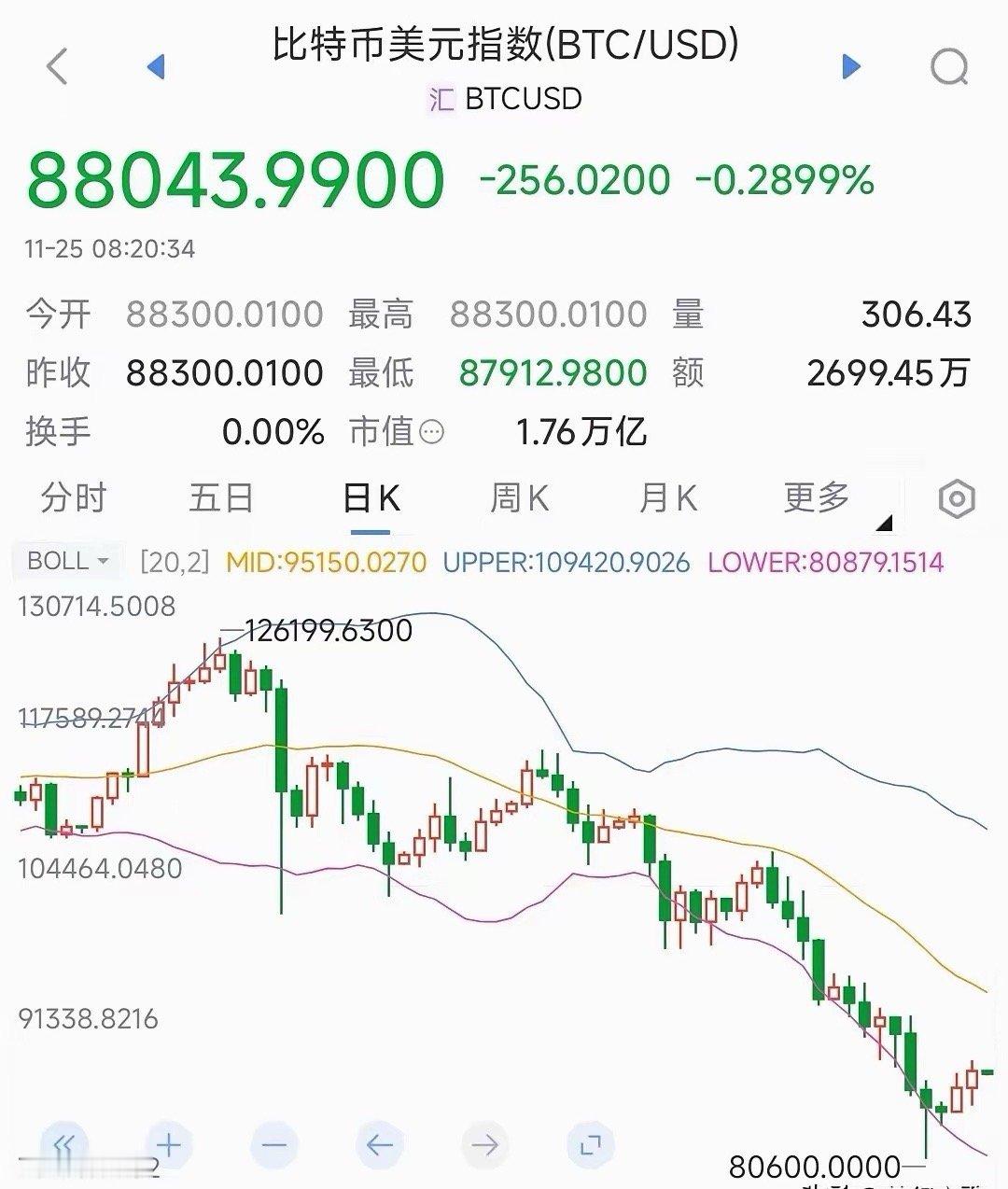Jump to earliest data with the double-left arrow
1008x1189 pixels.
[65, 1141]
